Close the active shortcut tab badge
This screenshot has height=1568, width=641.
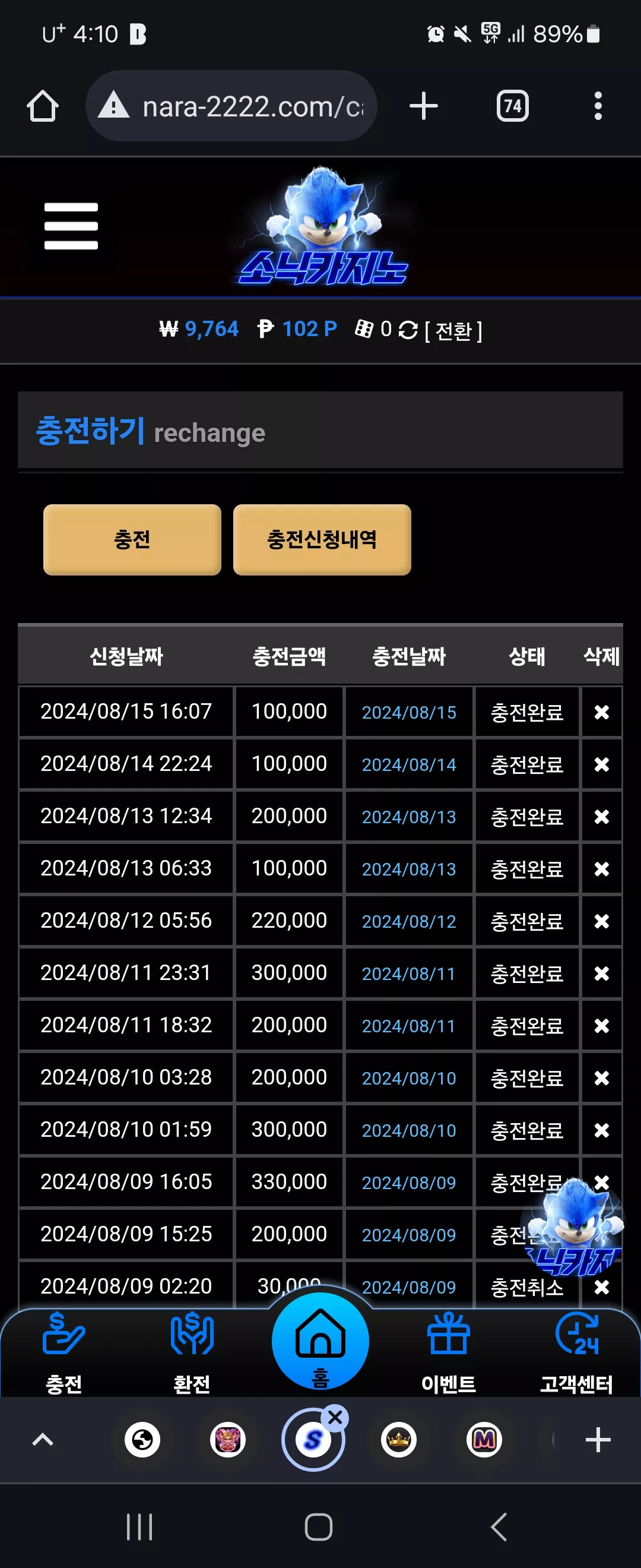coord(335,1418)
